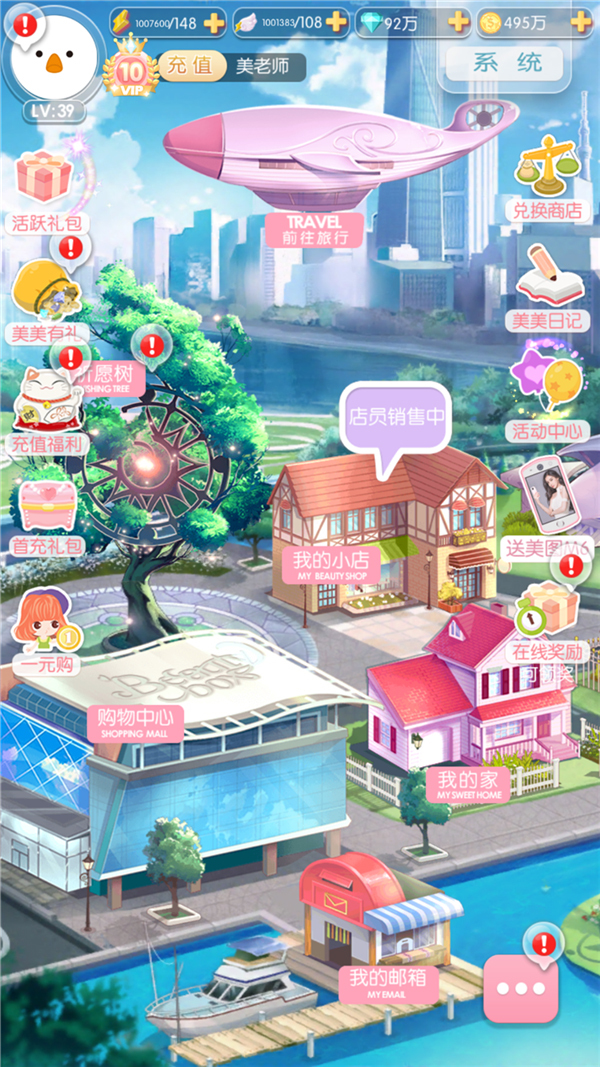The height and width of the screenshot is (1067, 600).
Task: Visit 我的家 My Sweet Home
Action: click(467, 780)
